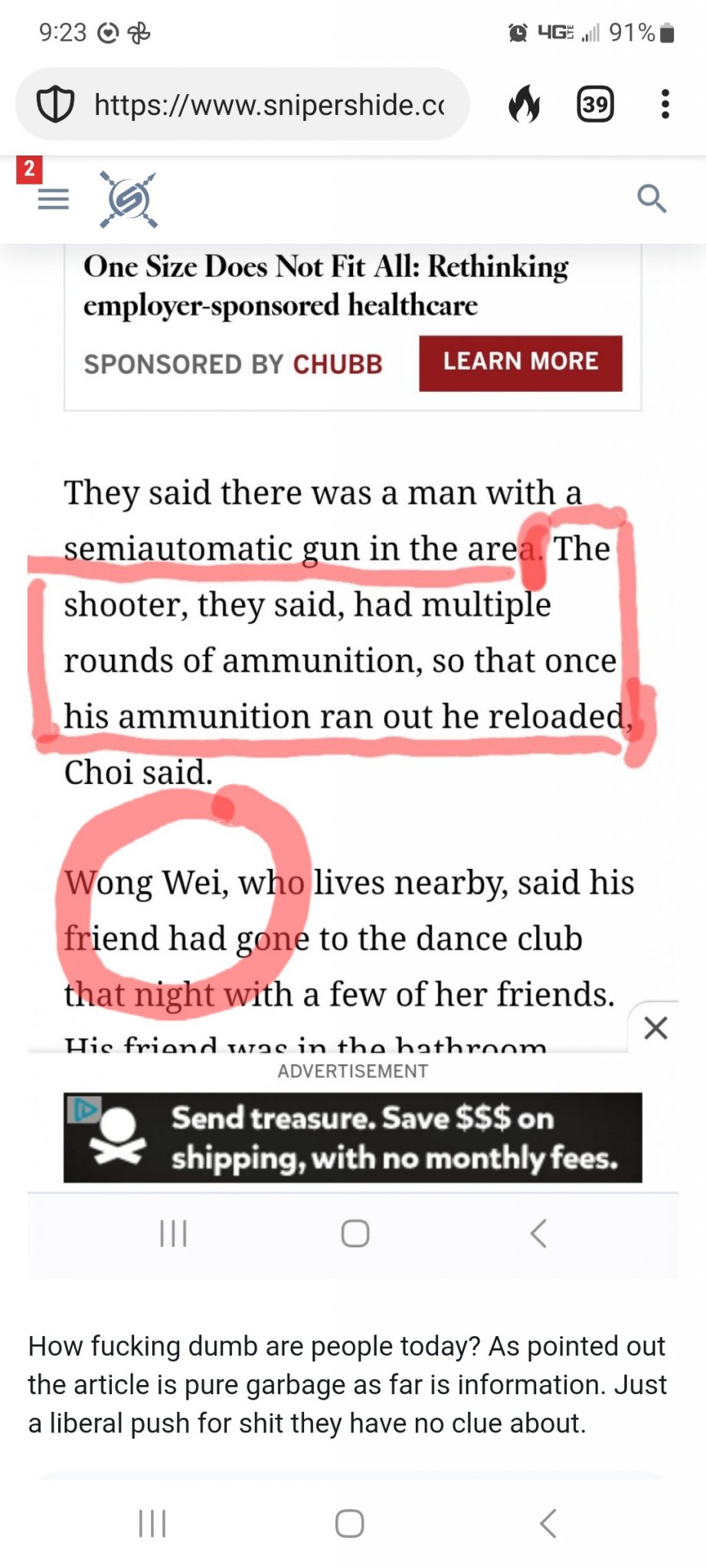
Task: Open the forum hamburger menu with 2 alerts
Action: click(53, 199)
